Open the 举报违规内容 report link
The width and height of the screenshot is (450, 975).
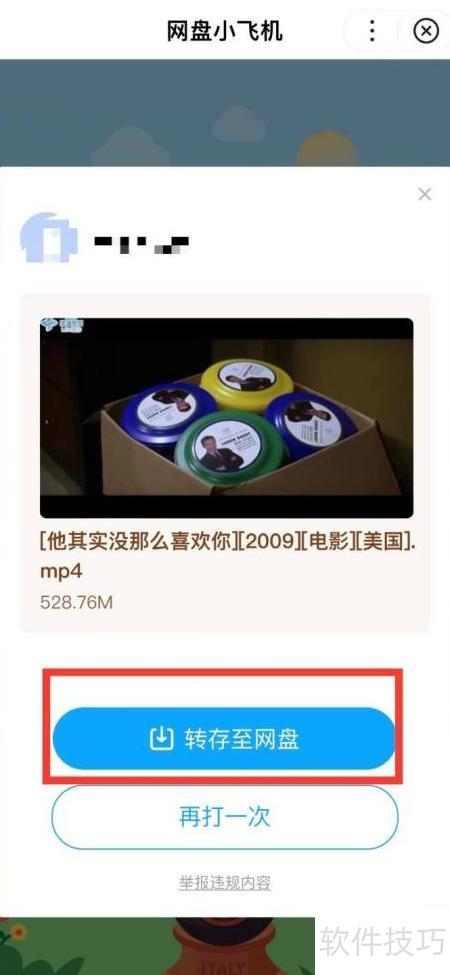click(x=225, y=882)
